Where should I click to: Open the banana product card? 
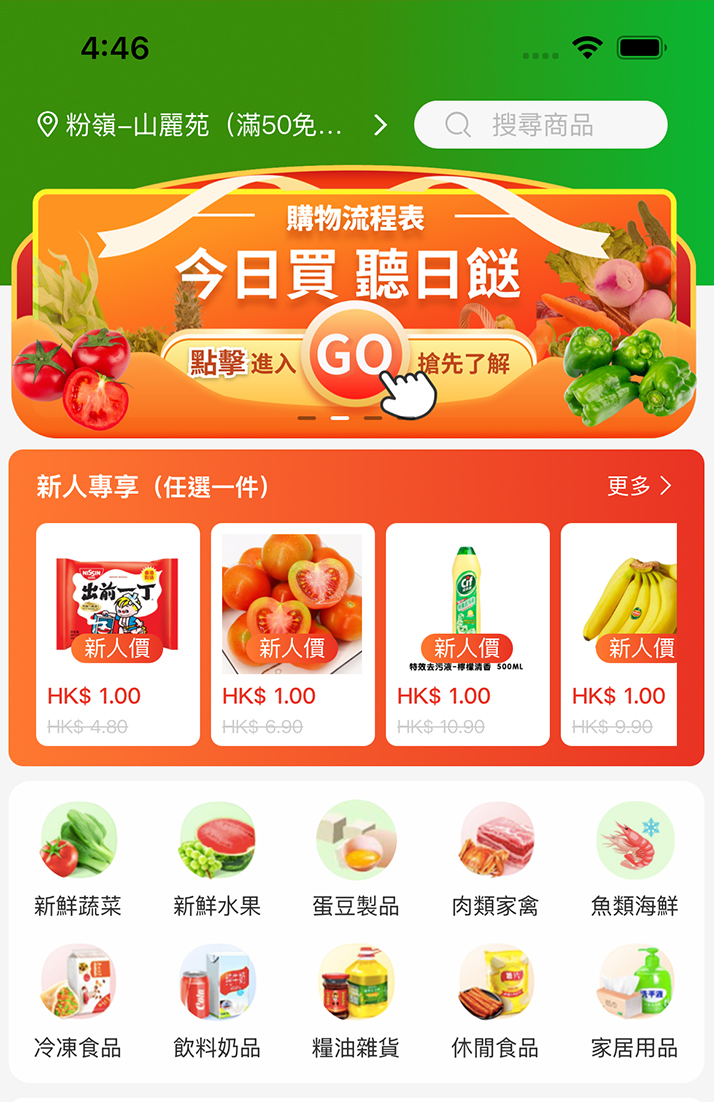620,634
